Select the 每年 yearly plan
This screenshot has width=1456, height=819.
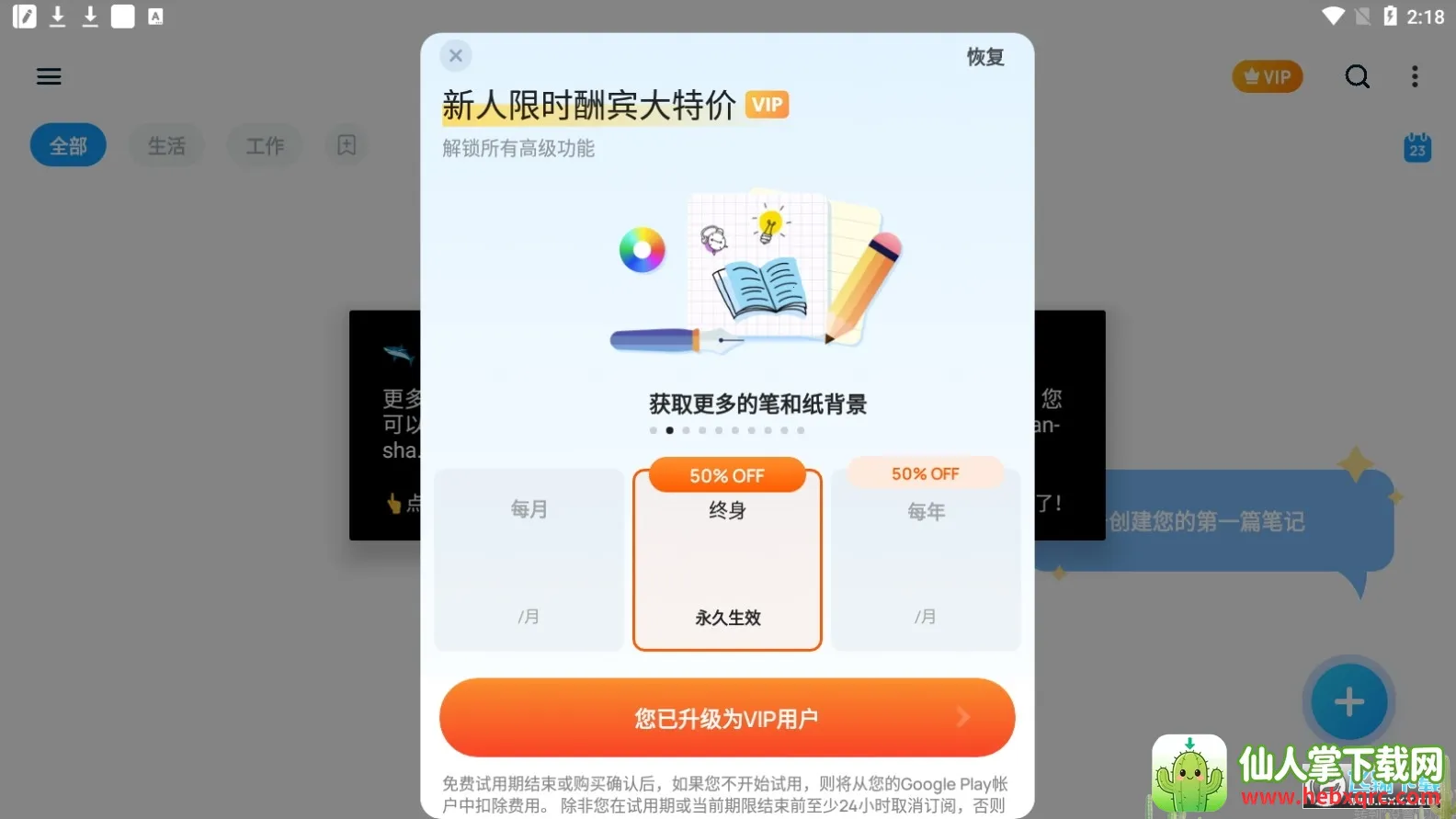coord(926,560)
